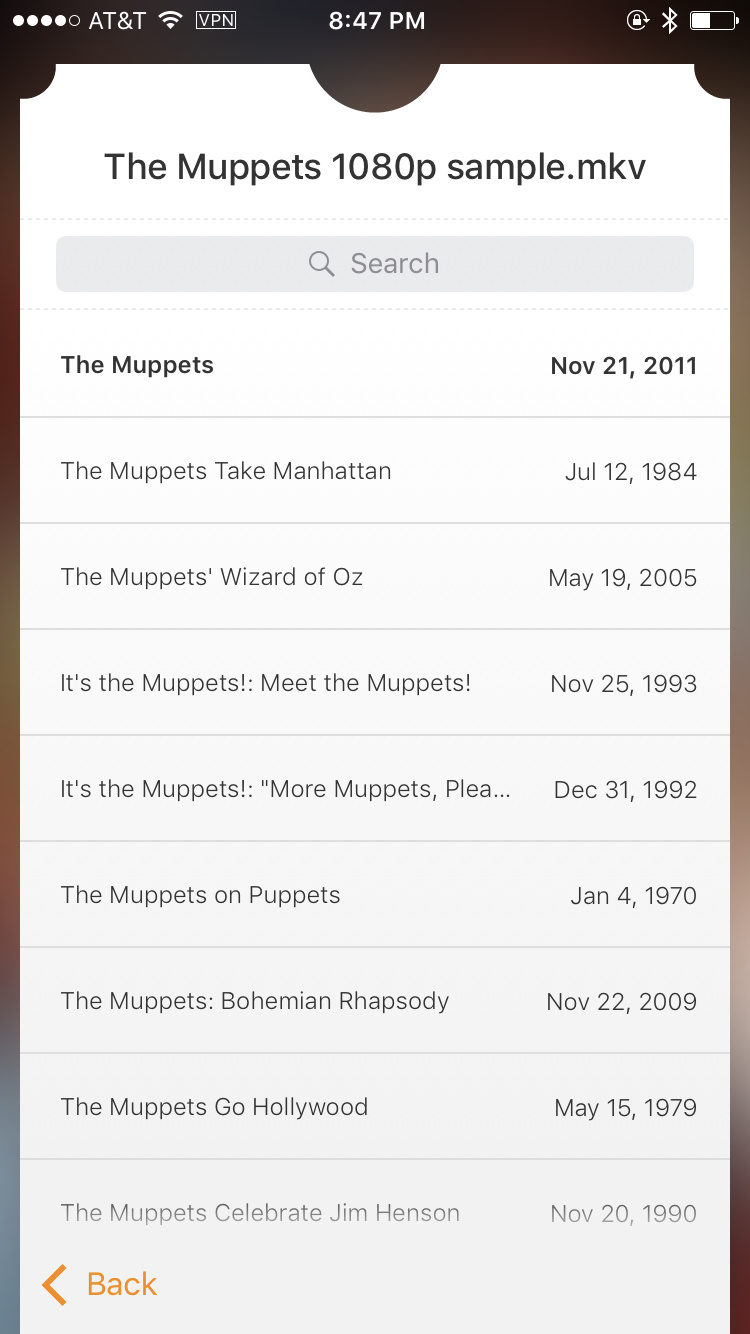750x1334 pixels.
Task: Select It's the Muppets!: Meet the Muppets!
Action: pos(375,683)
